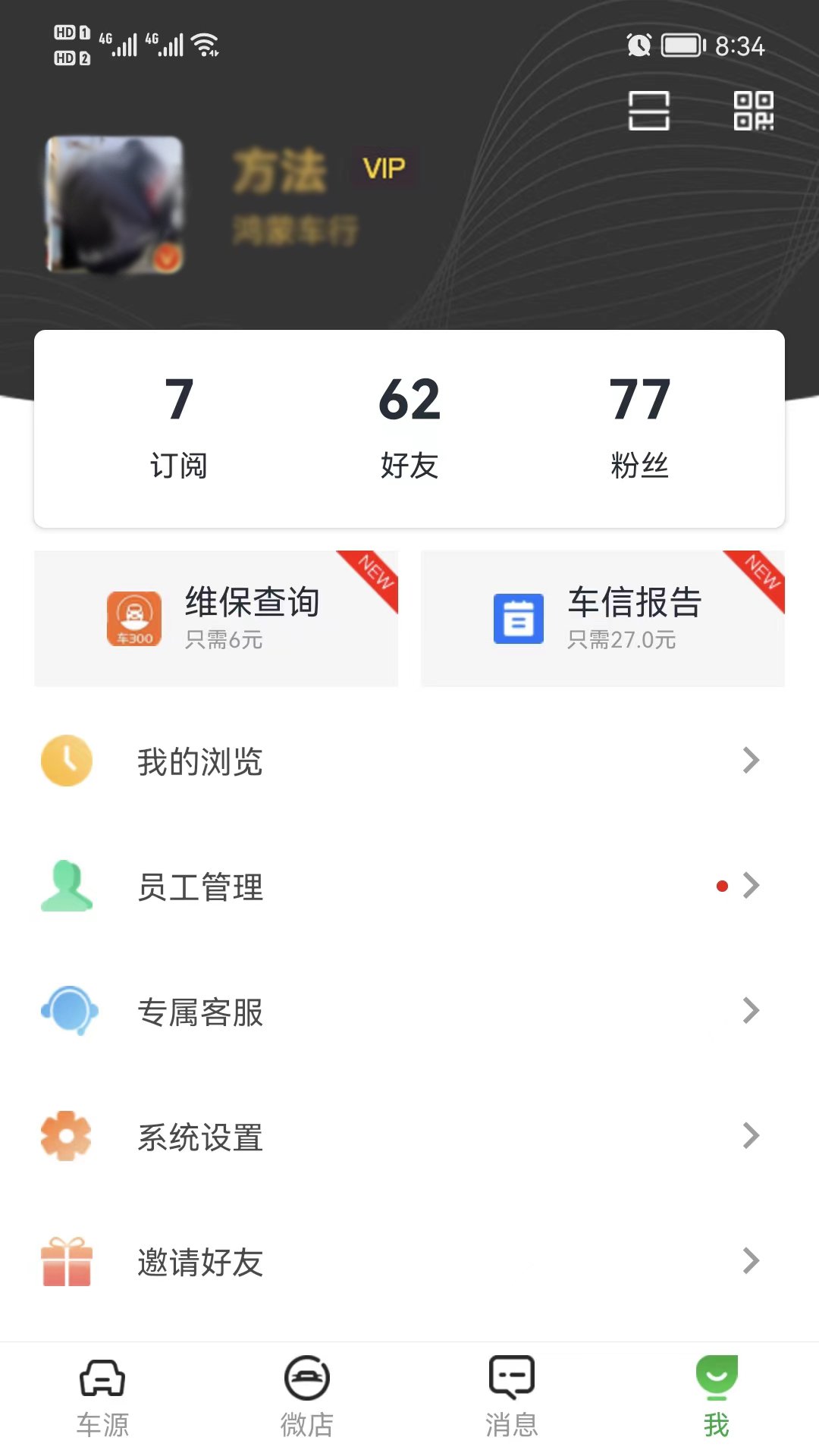819x1456 pixels.
Task: Switch to the 消息 tab
Action: click(512, 1399)
